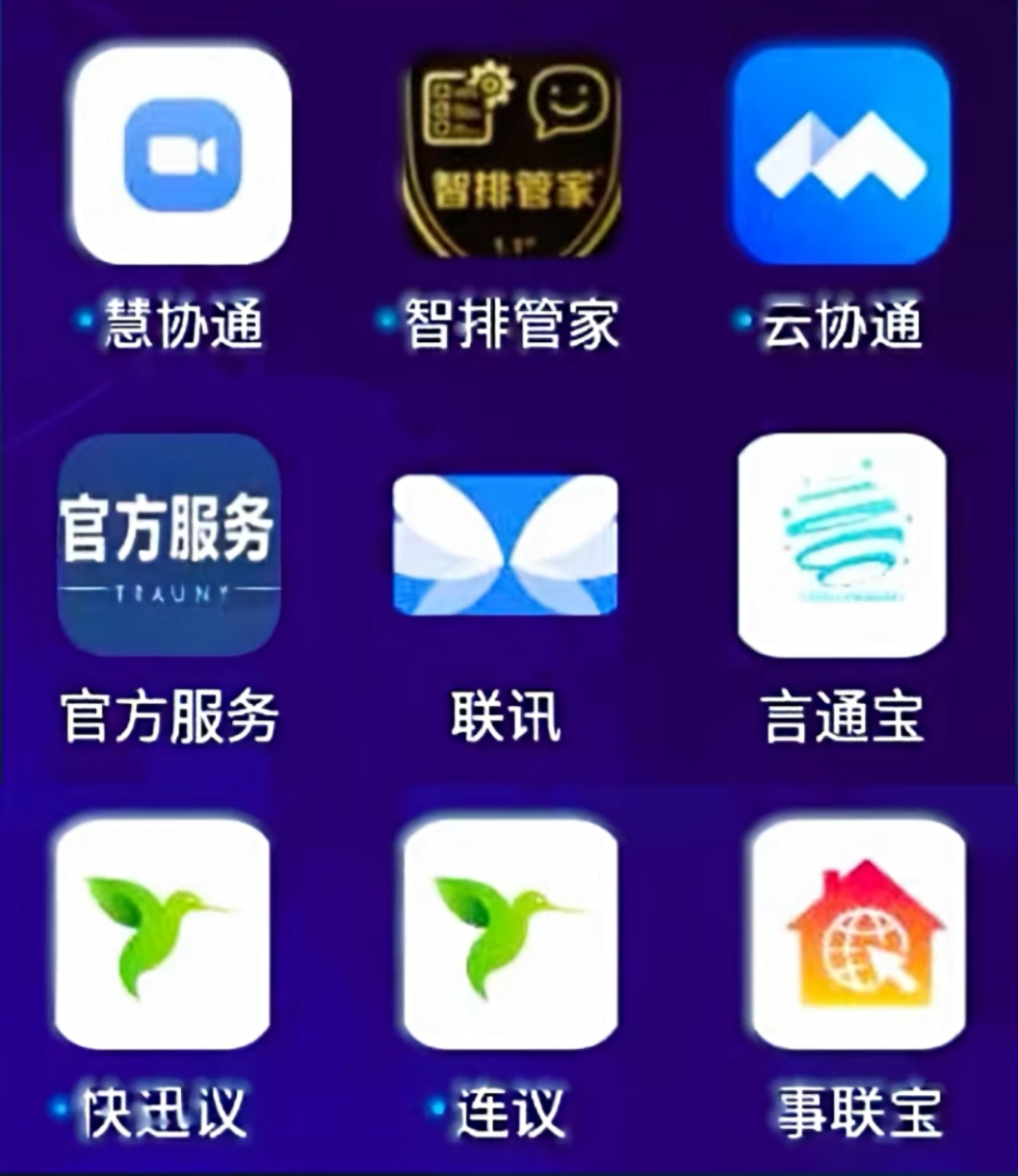1018x1176 pixels.
Task: Open the 事联宝 app
Action: click(859, 933)
